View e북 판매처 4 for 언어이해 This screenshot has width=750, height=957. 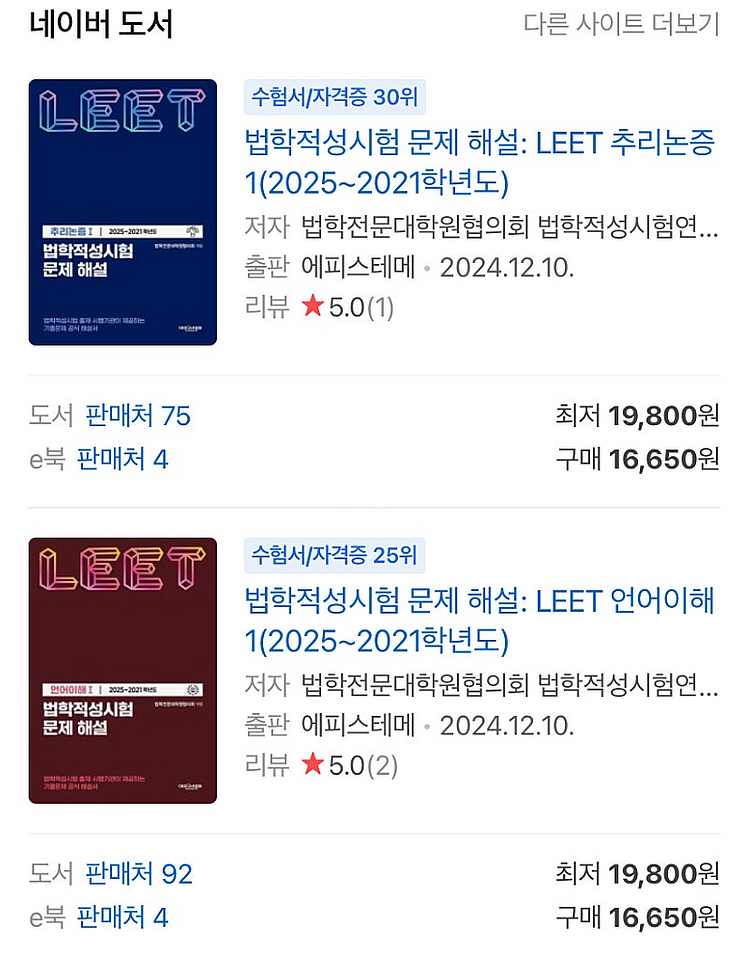coord(122,917)
